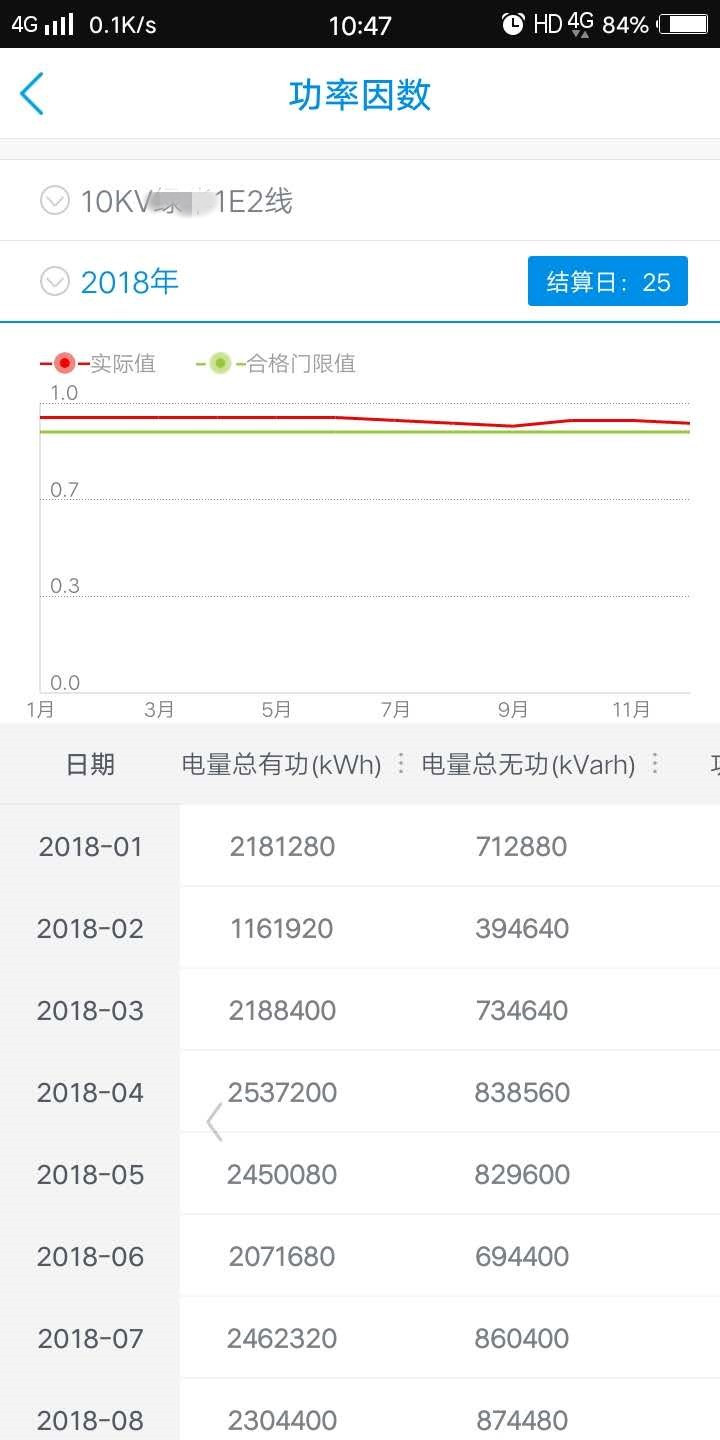Expand the 10KV line selector dropdown
Viewport: 720px width, 1440px height.
coord(55,201)
